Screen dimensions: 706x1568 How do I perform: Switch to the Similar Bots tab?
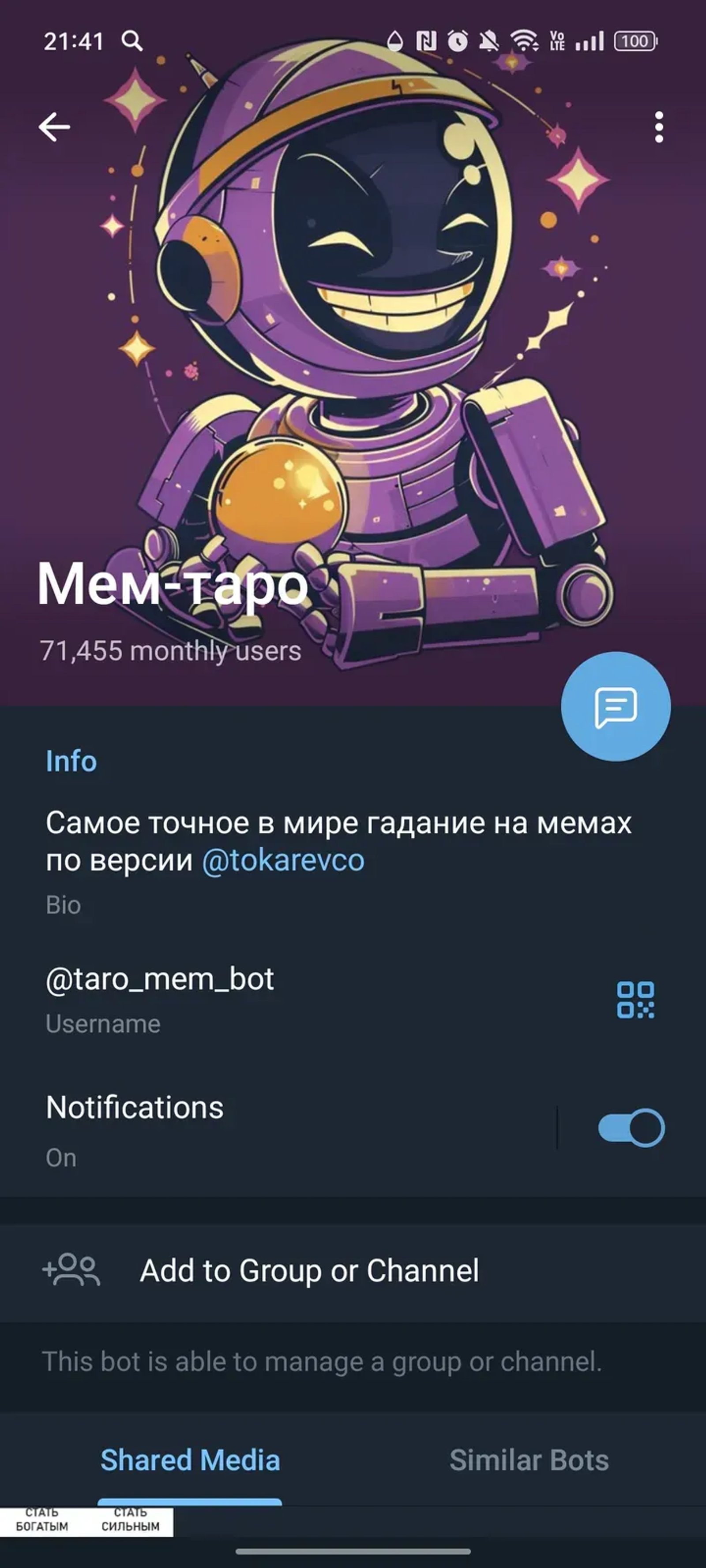coord(529,1460)
